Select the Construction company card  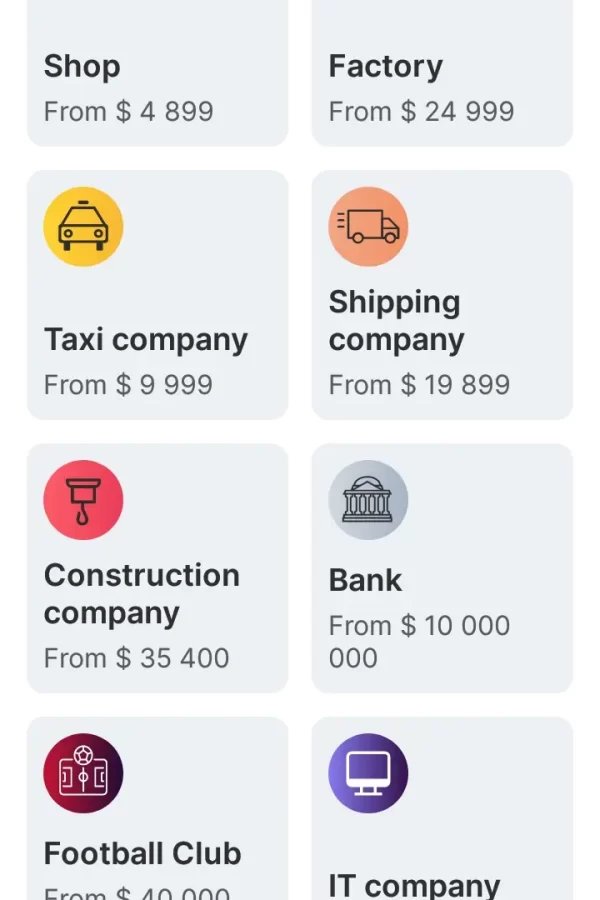pyautogui.click(x=157, y=568)
